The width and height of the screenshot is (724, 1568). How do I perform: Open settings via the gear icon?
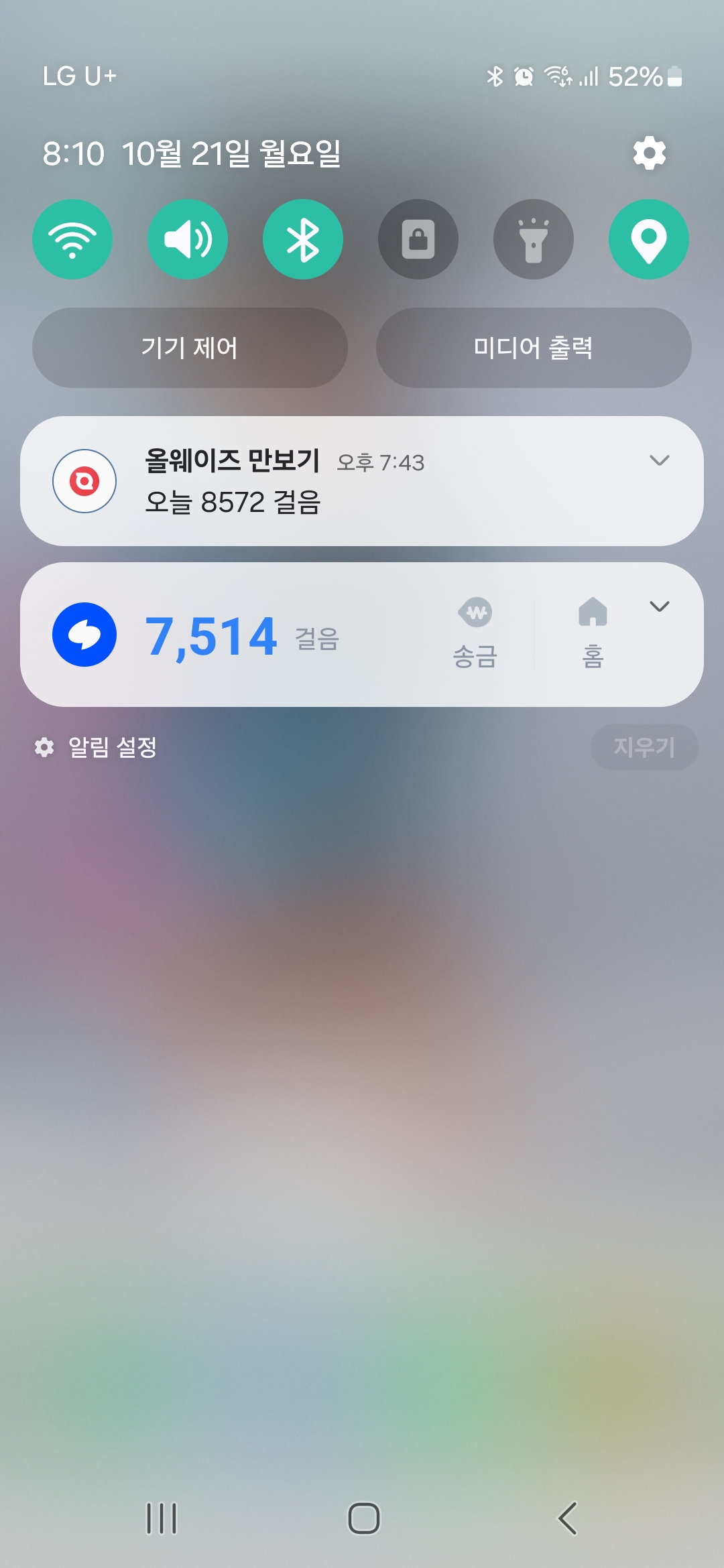coord(649,153)
